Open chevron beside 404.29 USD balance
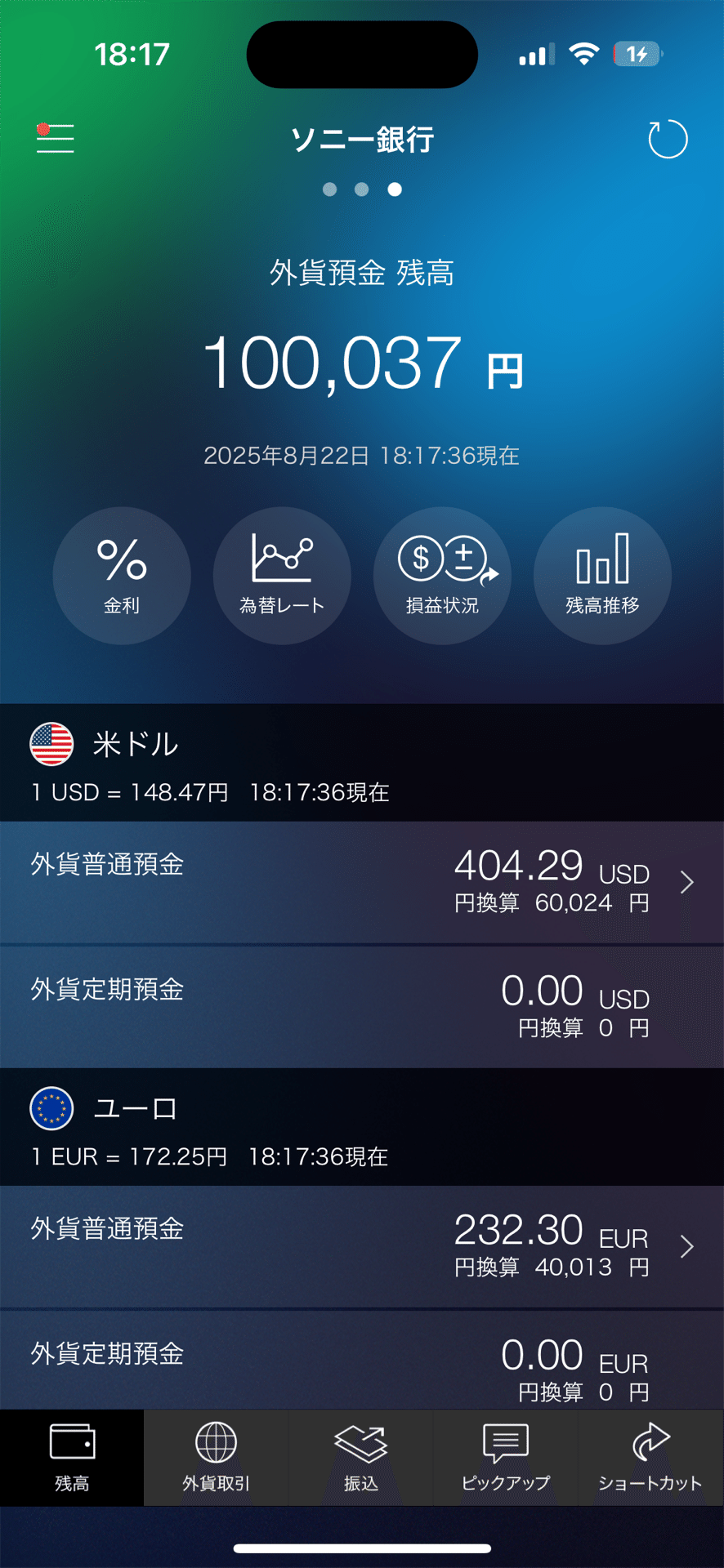The width and height of the screenshot is (724, 1568). coord(686,884)
